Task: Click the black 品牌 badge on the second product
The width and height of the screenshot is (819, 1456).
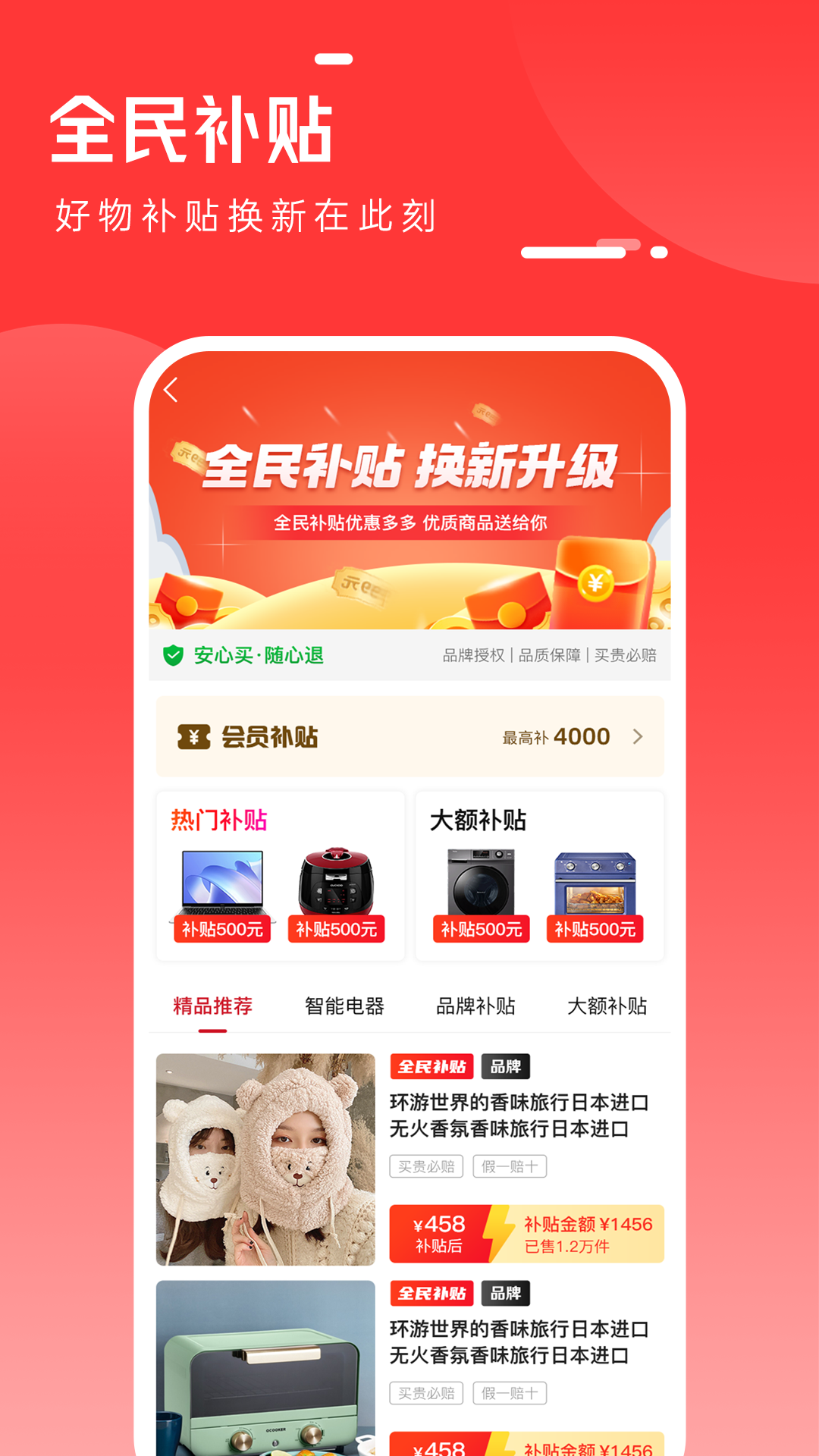Action: [x=507, y=1294]
